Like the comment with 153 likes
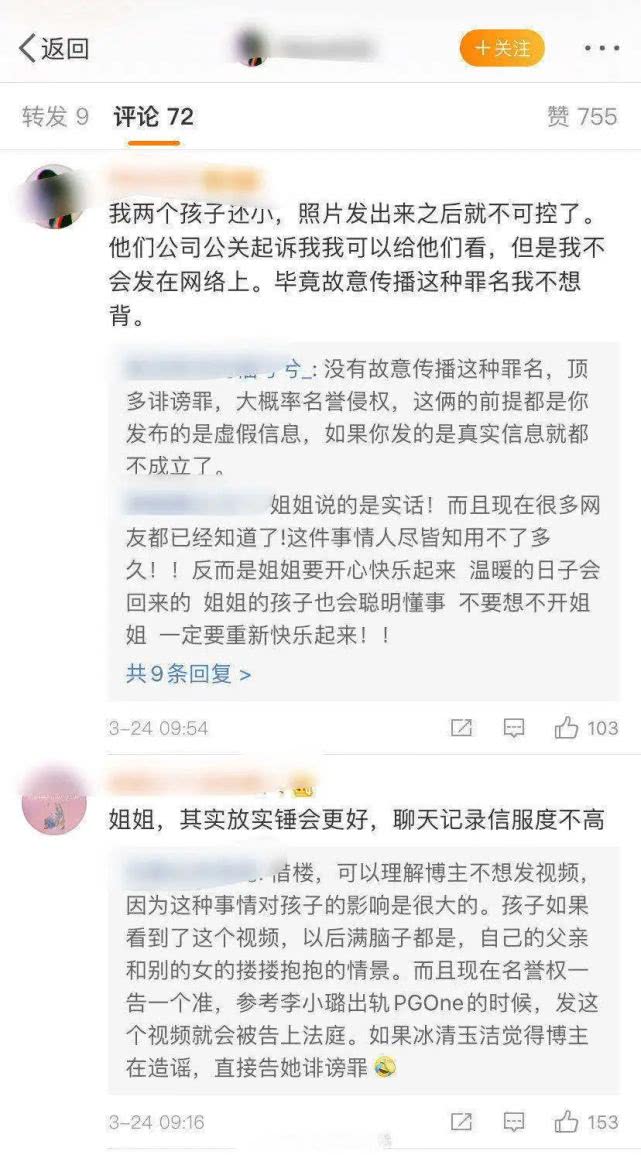The image size is (641, 1155). point(568,1121)
